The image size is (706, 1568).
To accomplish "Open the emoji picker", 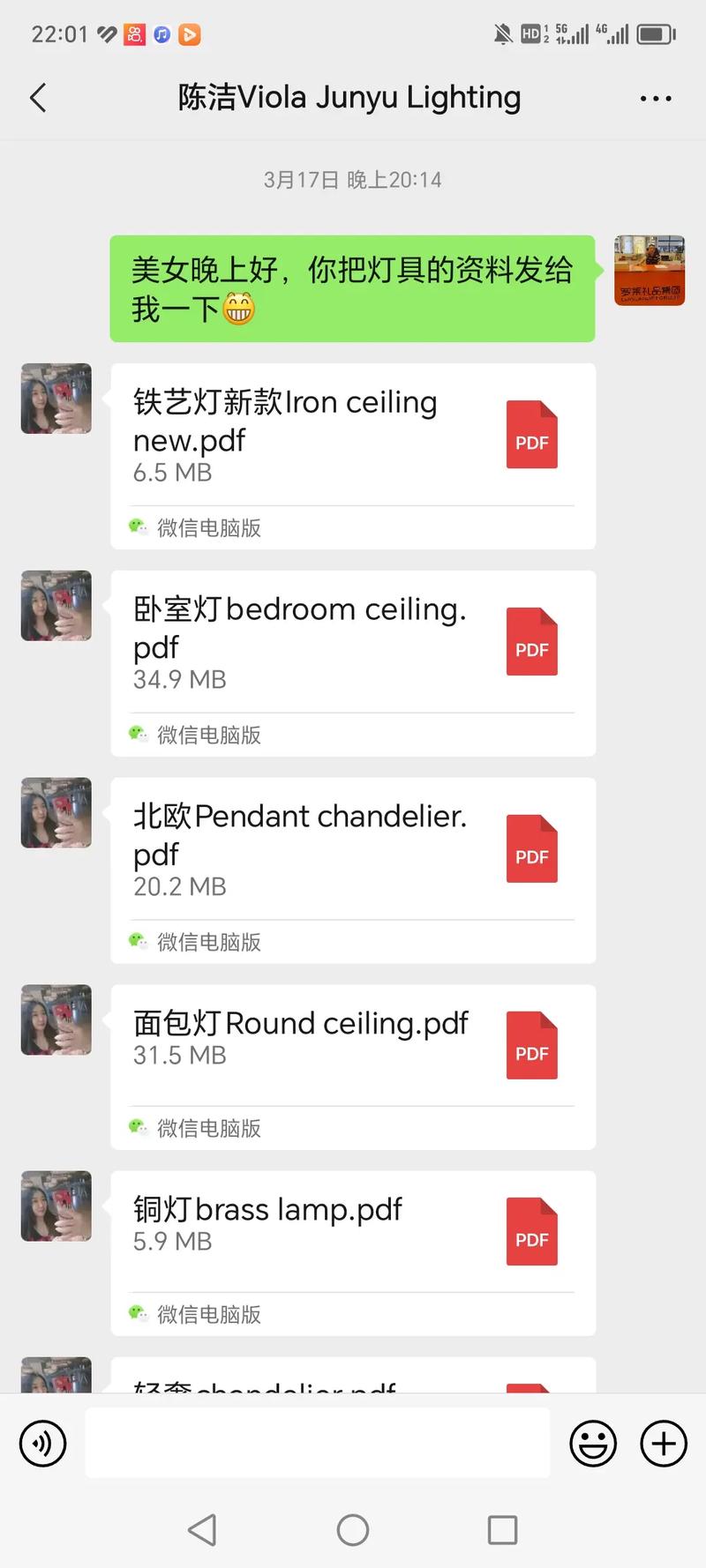I will click(x=592, y=1444).
